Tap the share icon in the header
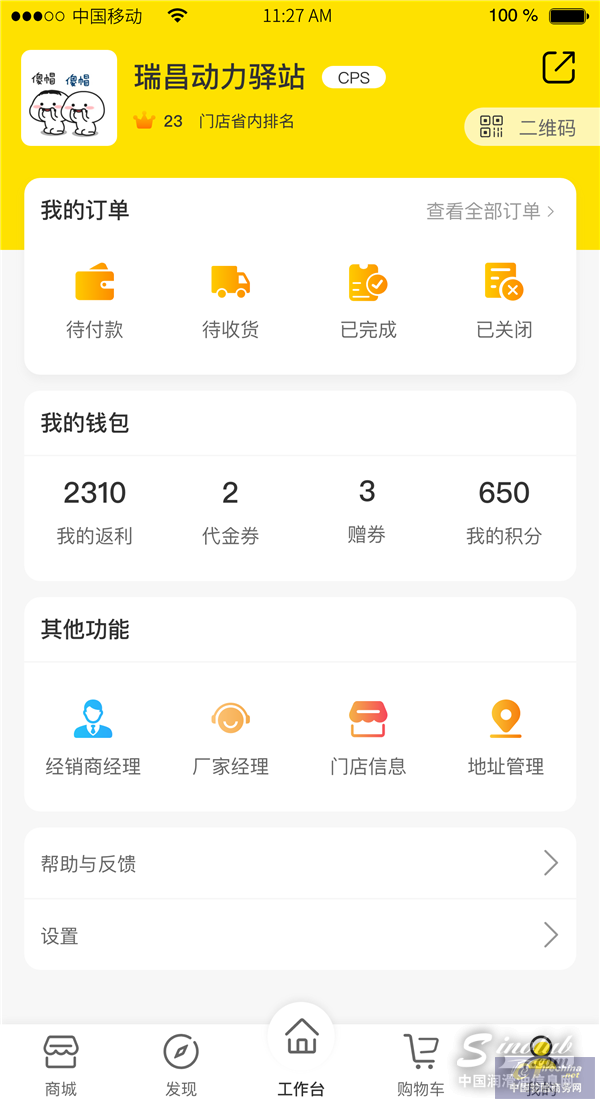Viewport: 600px width, 1104px height. (x=559, y=68)
